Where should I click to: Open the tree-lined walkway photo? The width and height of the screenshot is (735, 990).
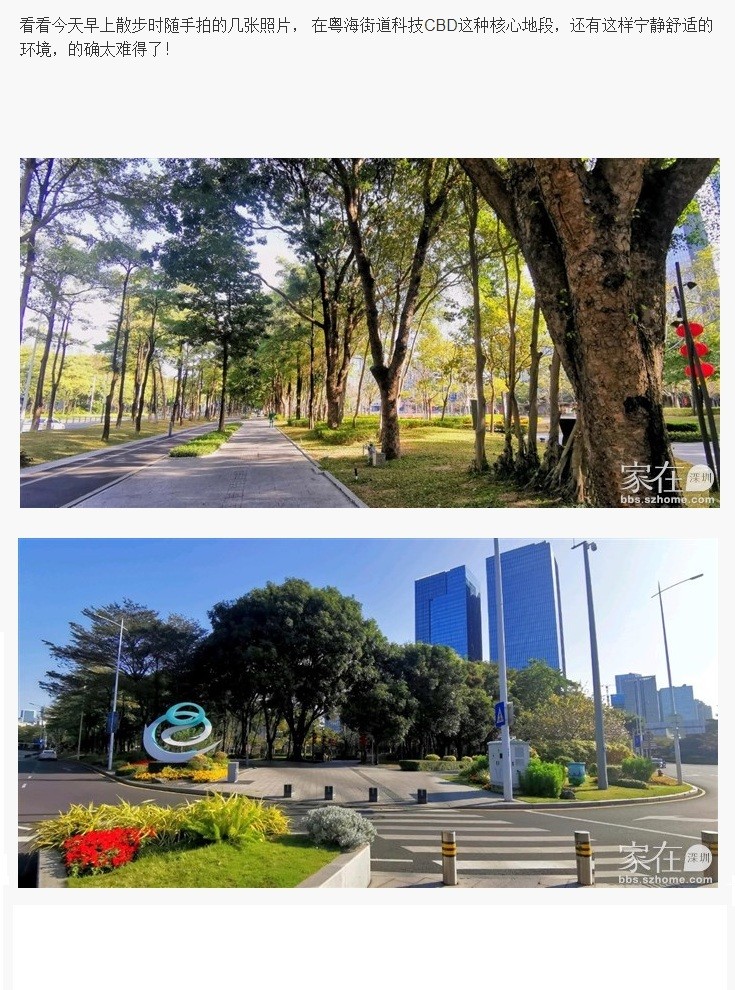pyautogui.click(x=368, y=332)
